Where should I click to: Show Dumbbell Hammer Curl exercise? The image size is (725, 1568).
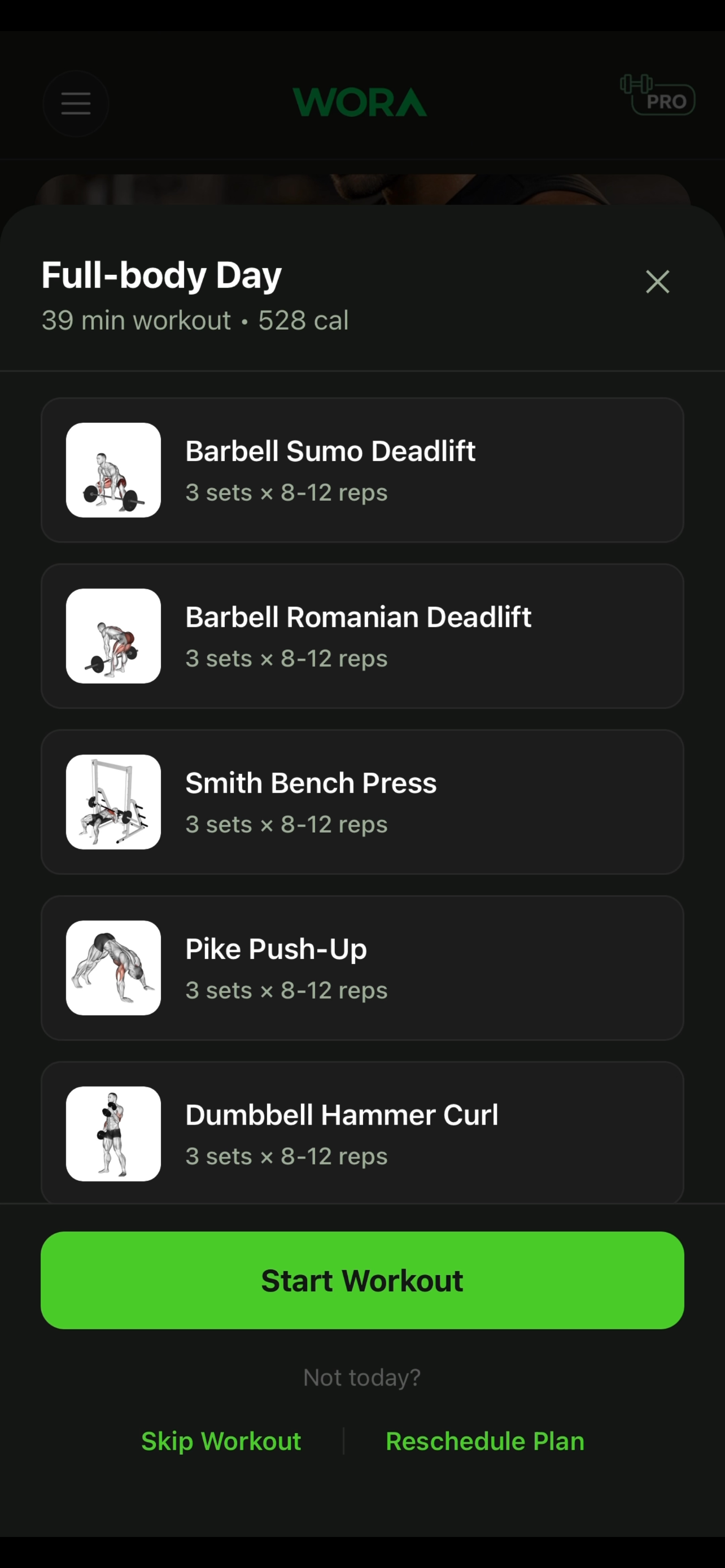(362, 1132)
